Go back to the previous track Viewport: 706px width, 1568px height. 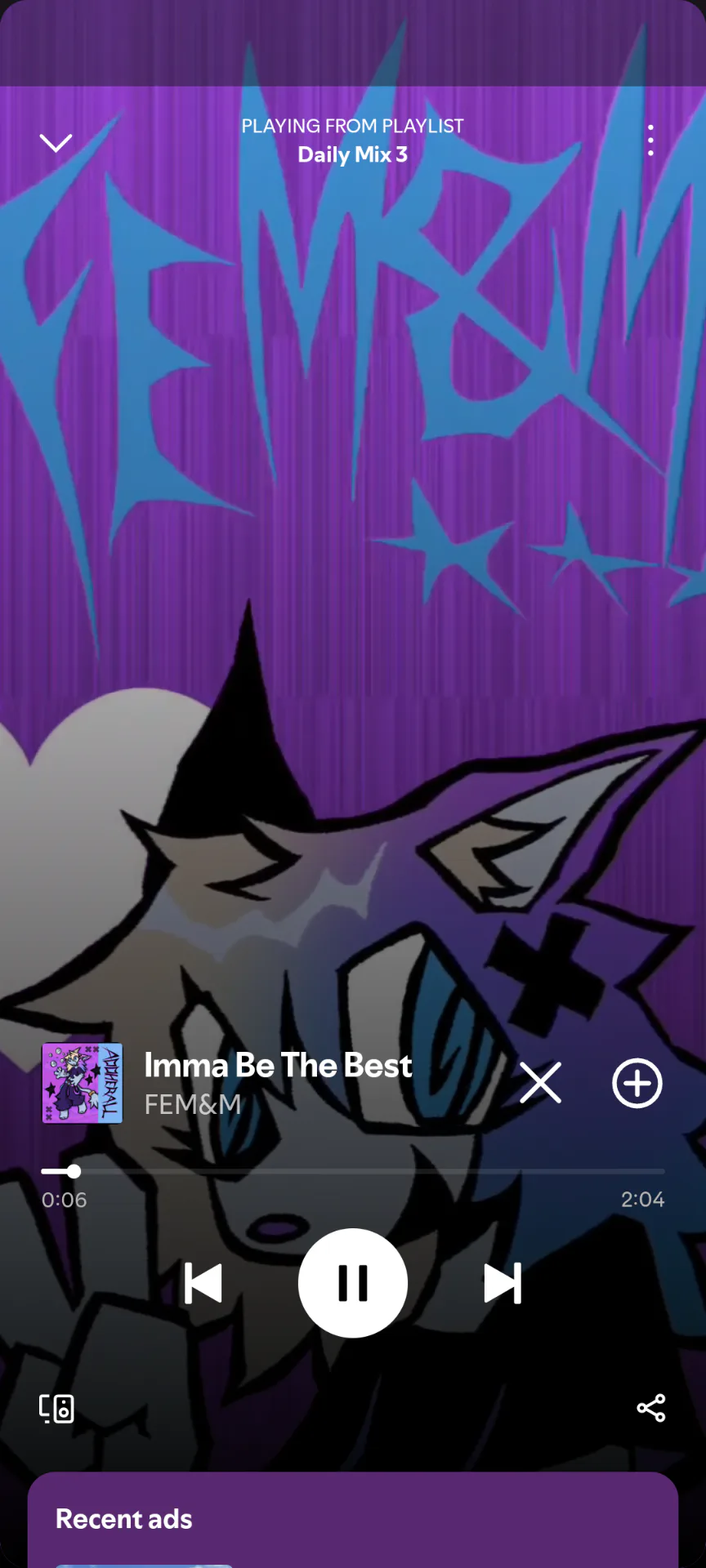coord(203,1283)
